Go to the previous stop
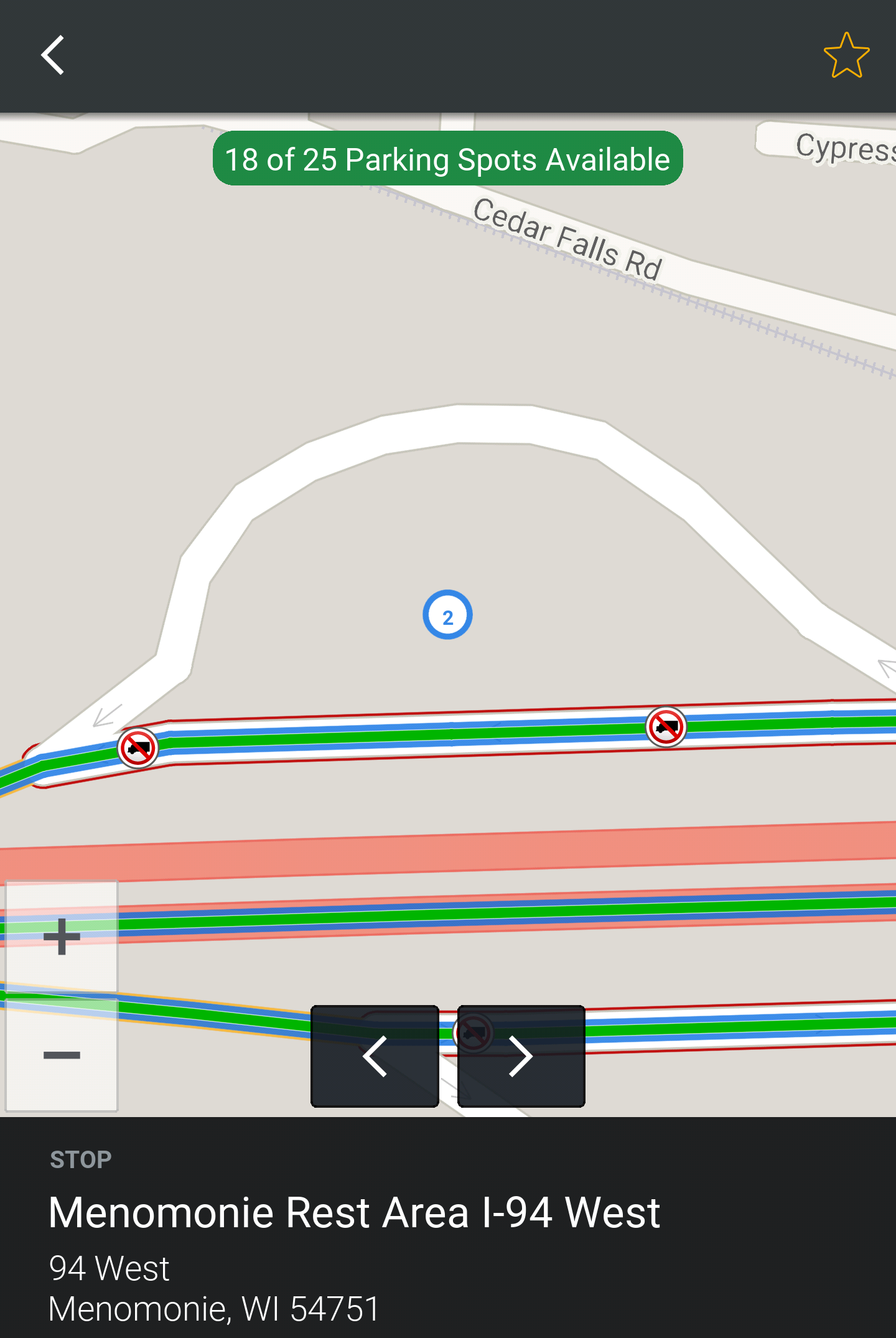The width and height of the screenshot is (896, 1338). pos(375,1056)
